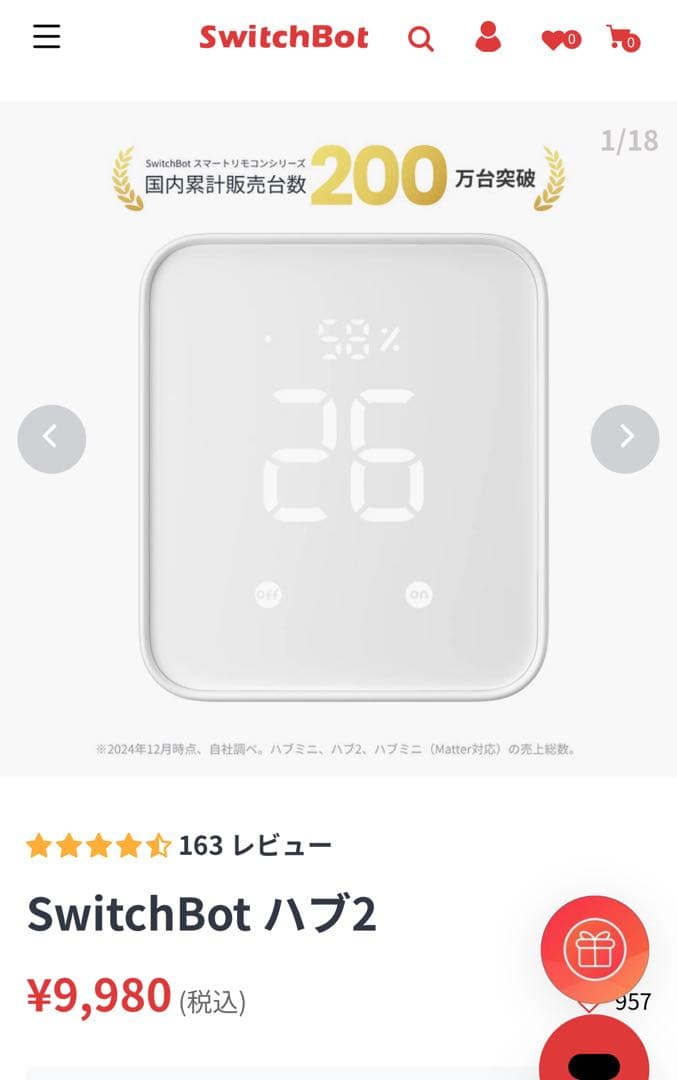Open the account profile icon
This screenshot has height=1080, width=677.
tap(488, 37)
